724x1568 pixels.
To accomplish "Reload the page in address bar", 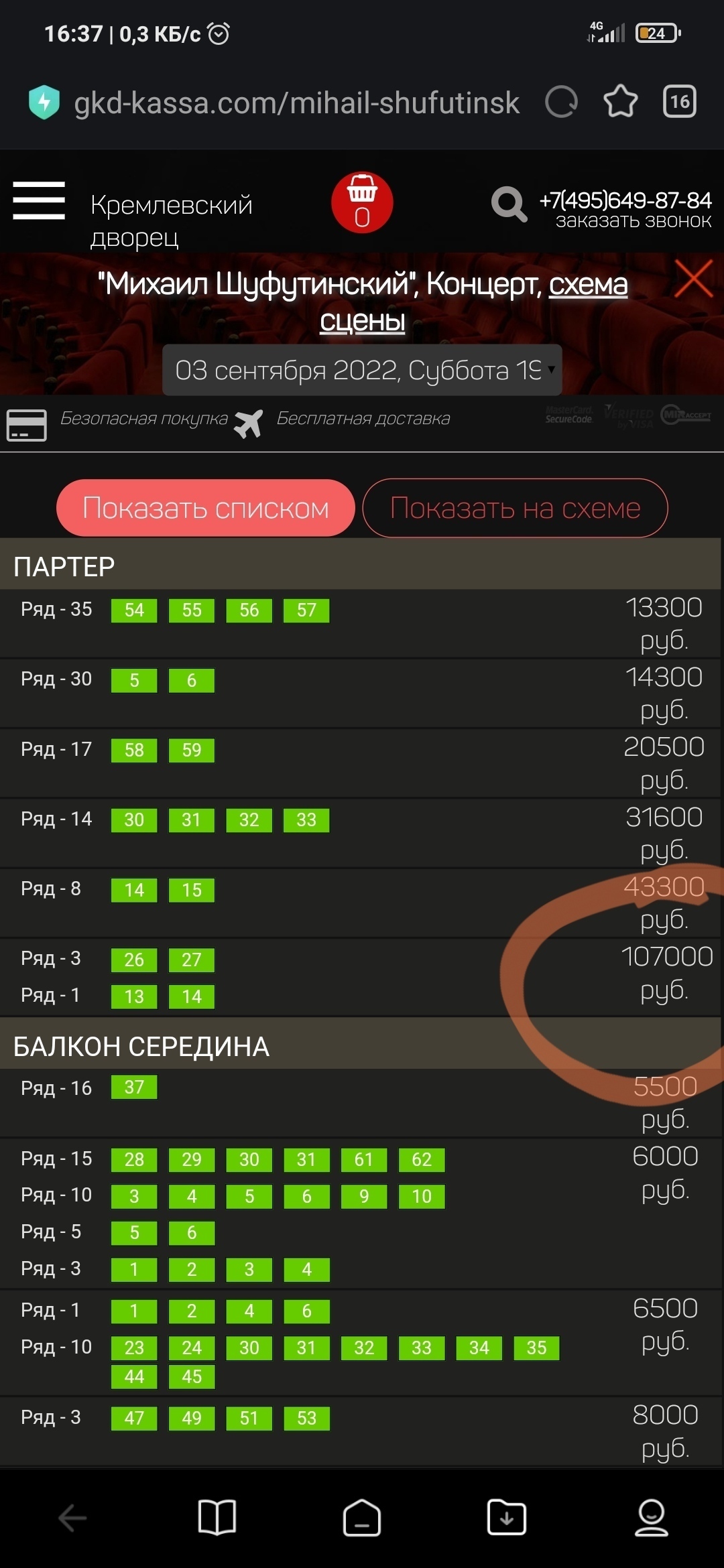I will (x=561, y=102).
